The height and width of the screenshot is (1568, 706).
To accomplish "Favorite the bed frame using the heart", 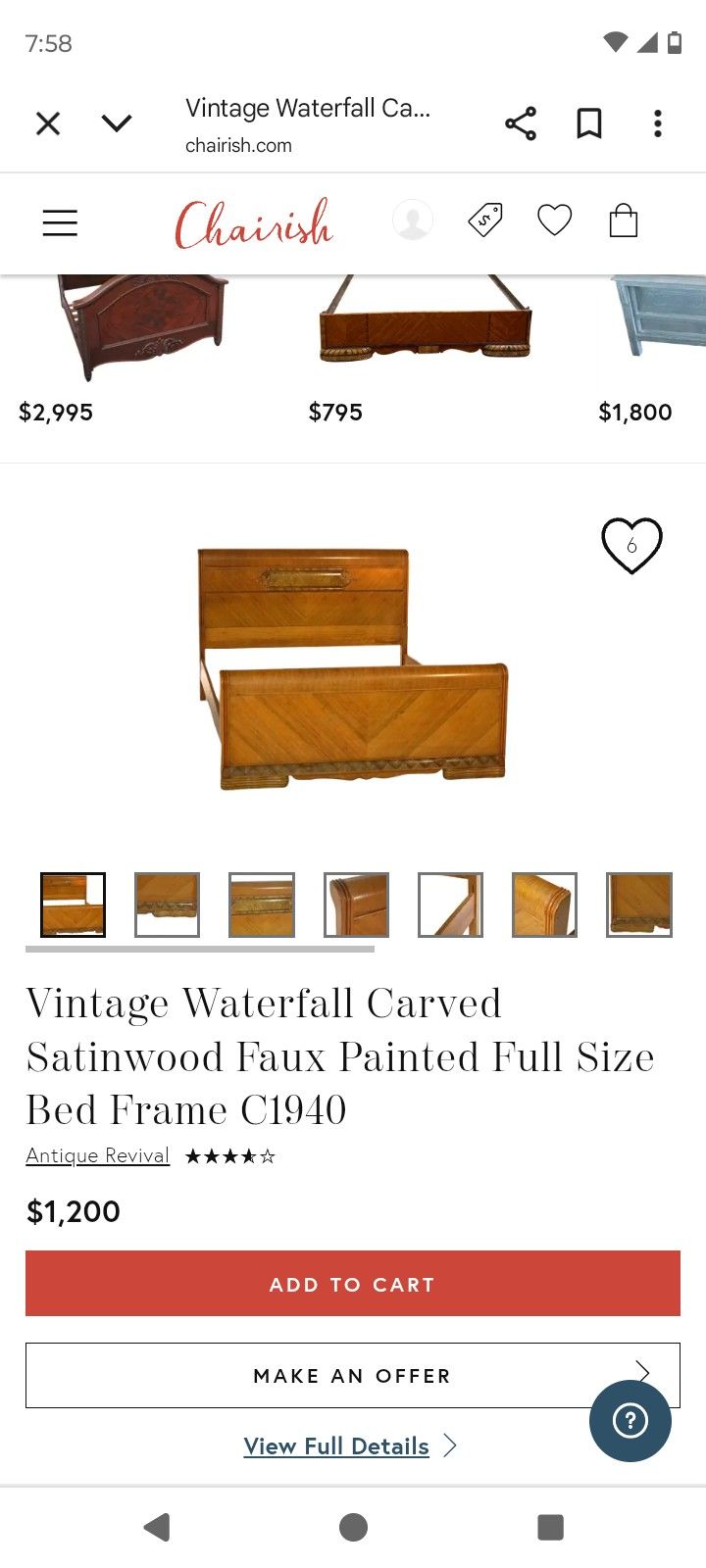I will [x=631, y=546].
